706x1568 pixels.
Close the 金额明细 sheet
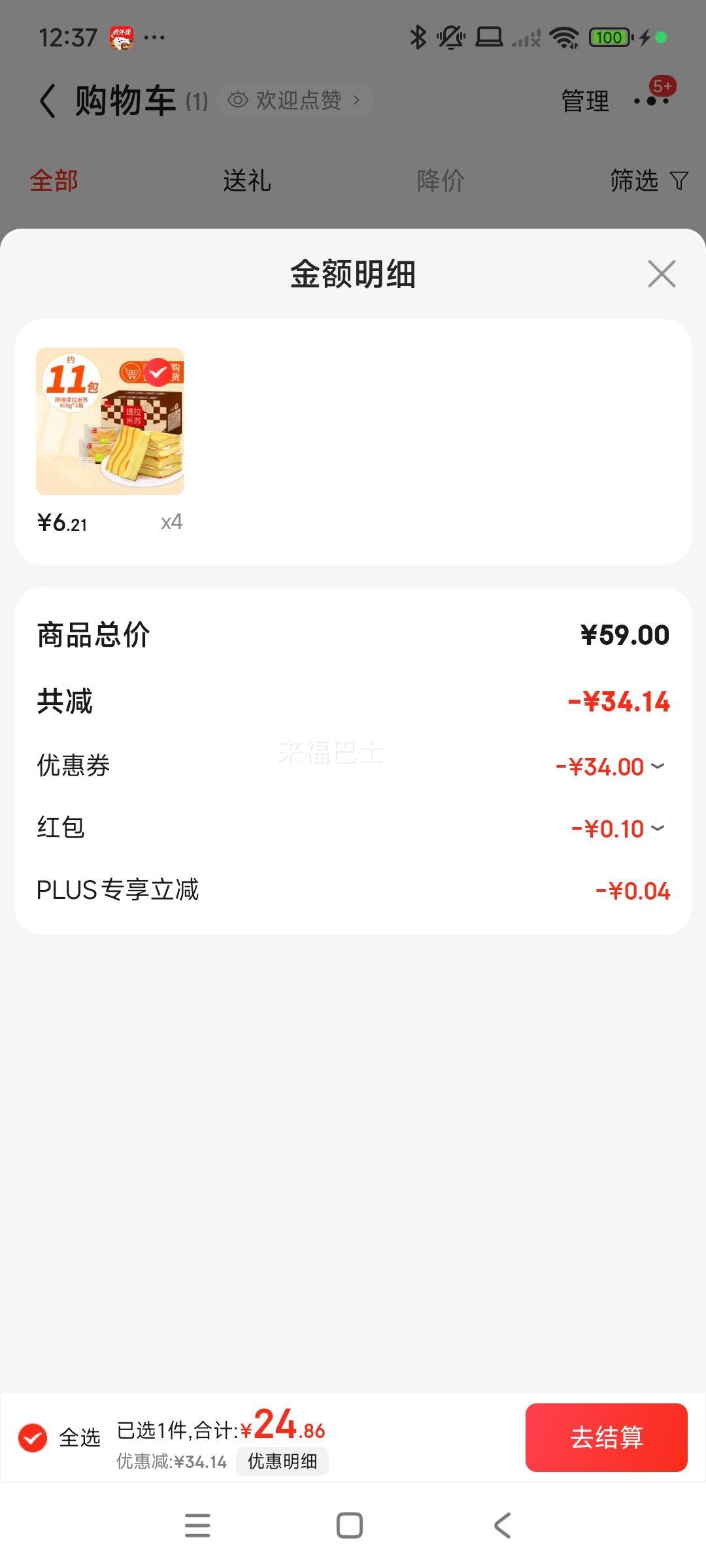662,274
